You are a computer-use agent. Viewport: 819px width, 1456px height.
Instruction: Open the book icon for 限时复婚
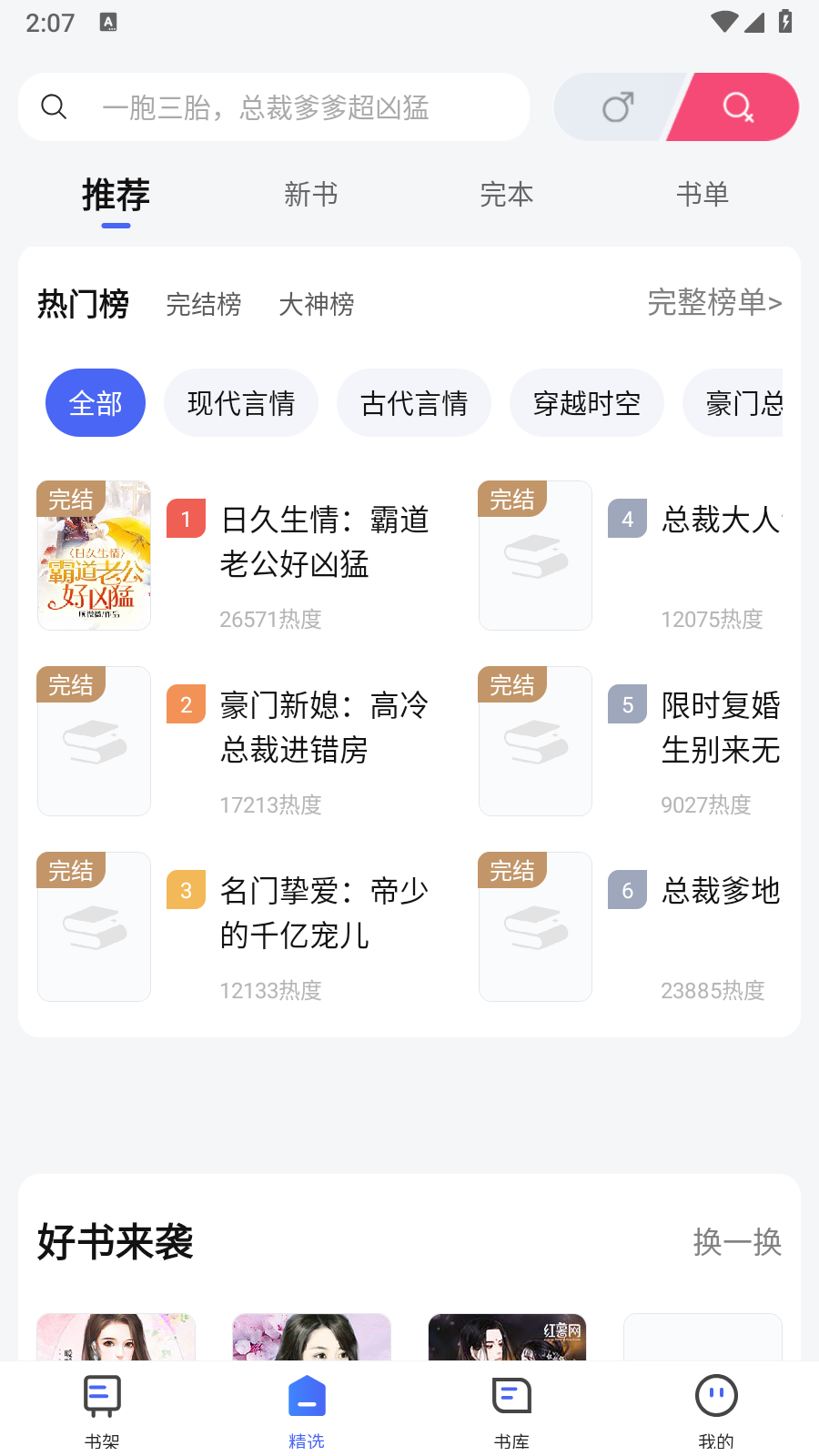click(x=535, y=741)
